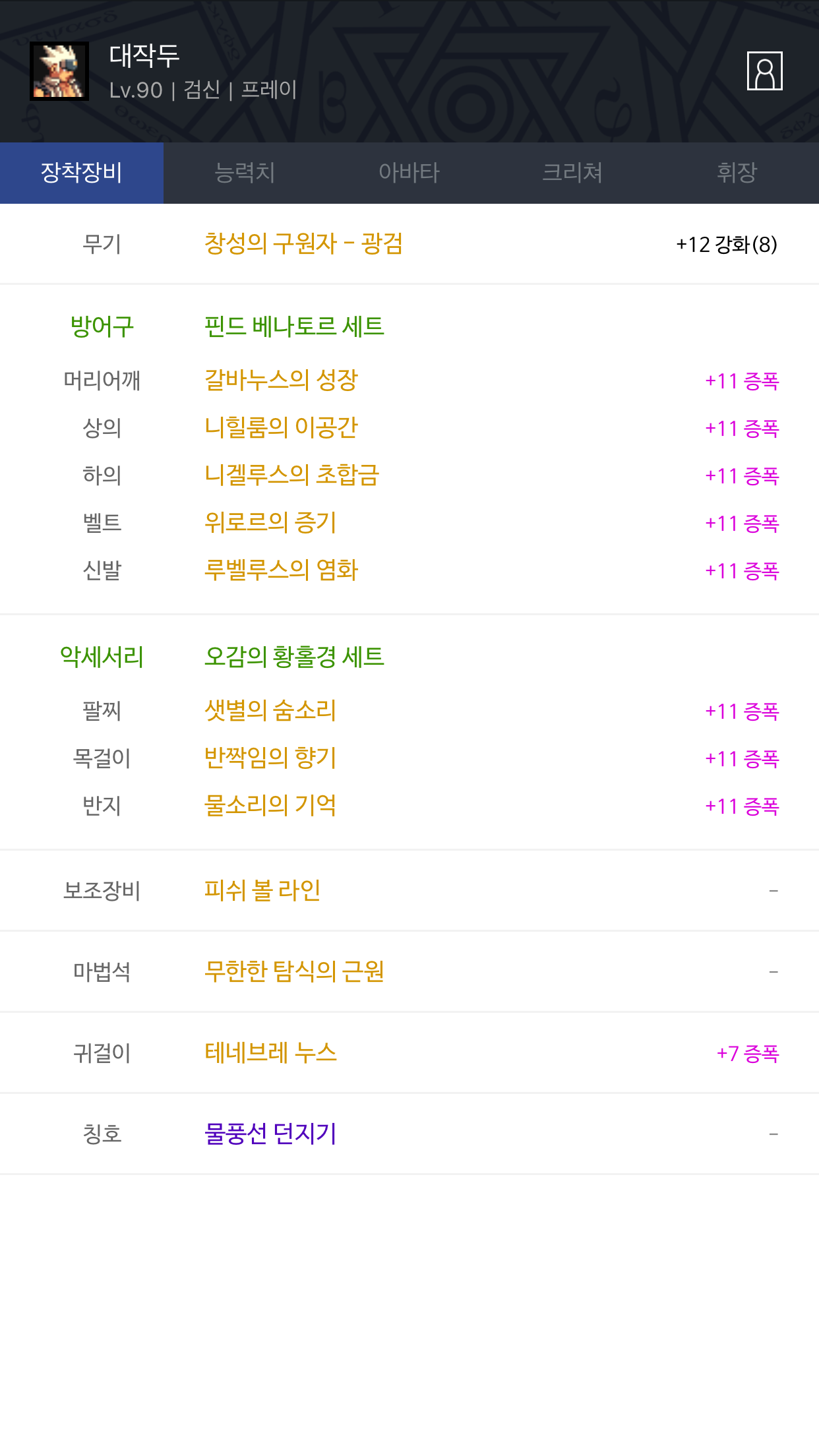The width and height of the screenshot is (819, 1456).
Task: View 갈바누스의 성장 item details
Action: pos(281,380)
